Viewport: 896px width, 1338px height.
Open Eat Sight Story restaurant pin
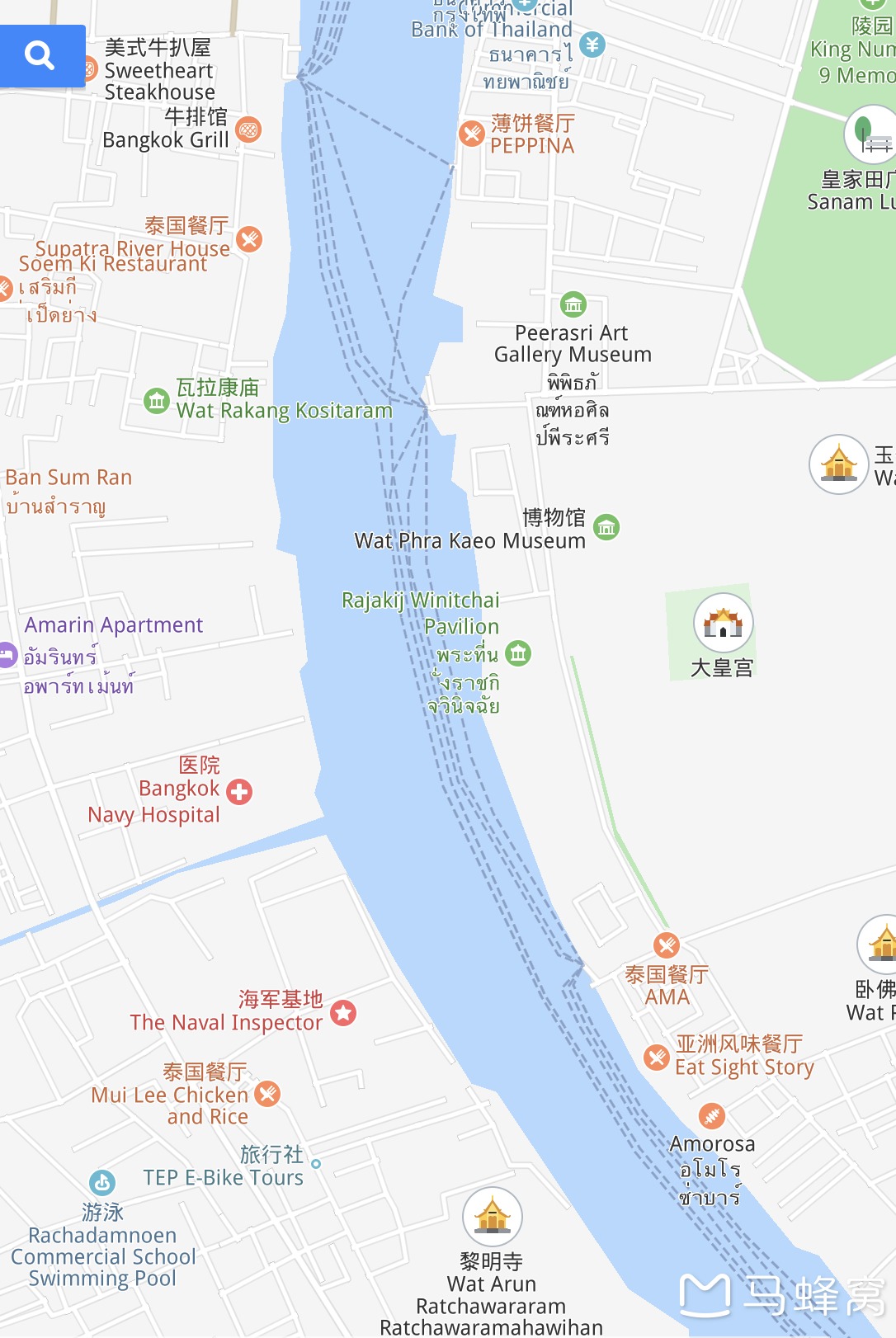[657, 1057]
